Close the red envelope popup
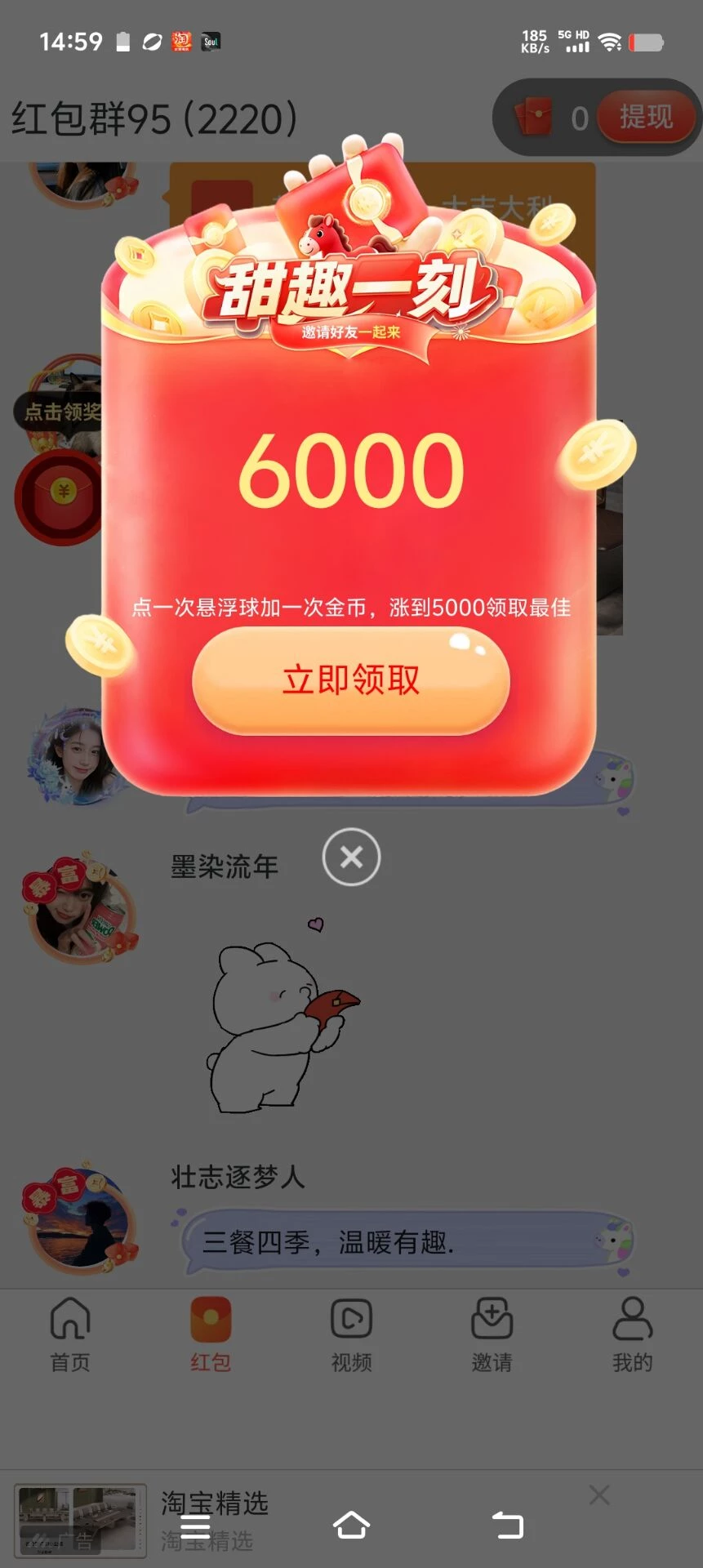703x1568 pixels. point(351,857)
